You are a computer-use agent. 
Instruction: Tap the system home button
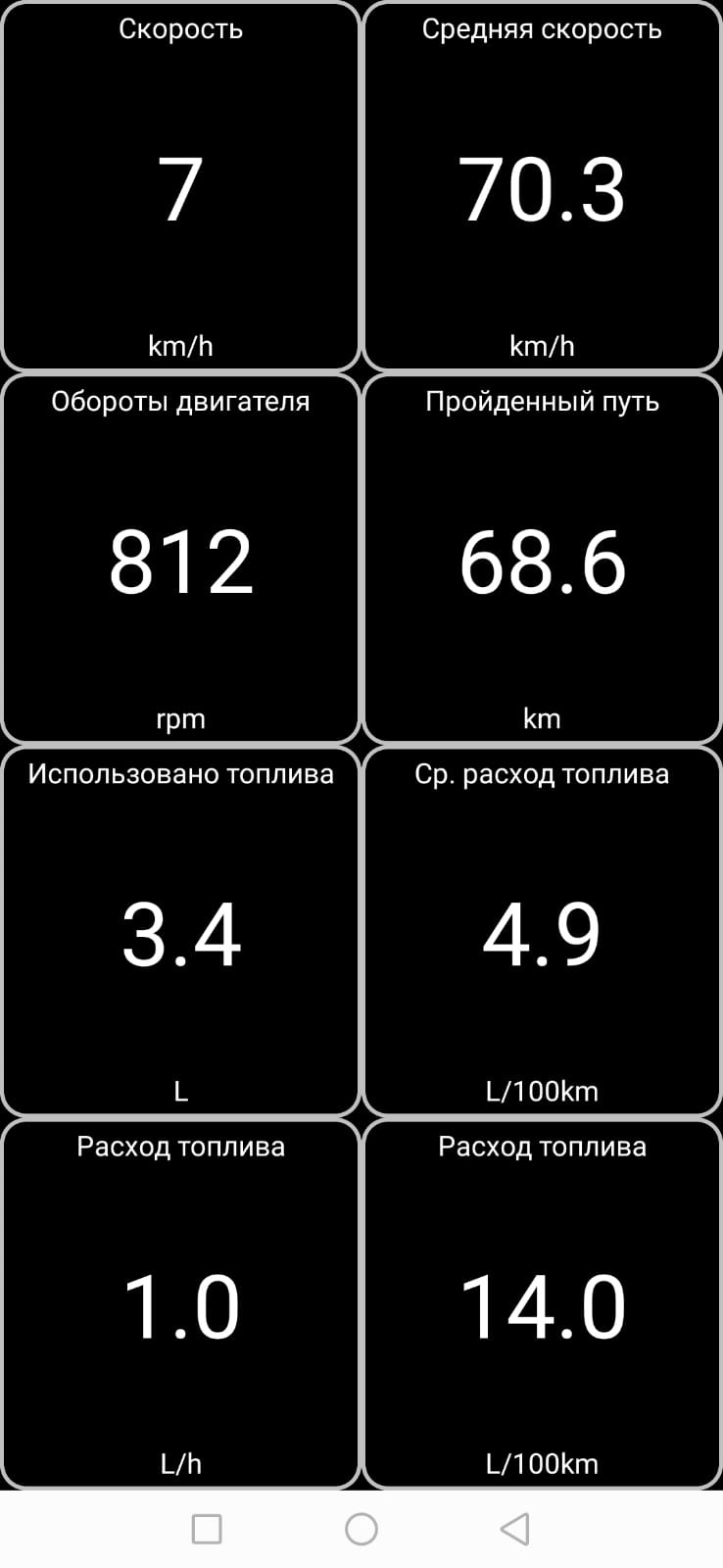(361, 1529)
